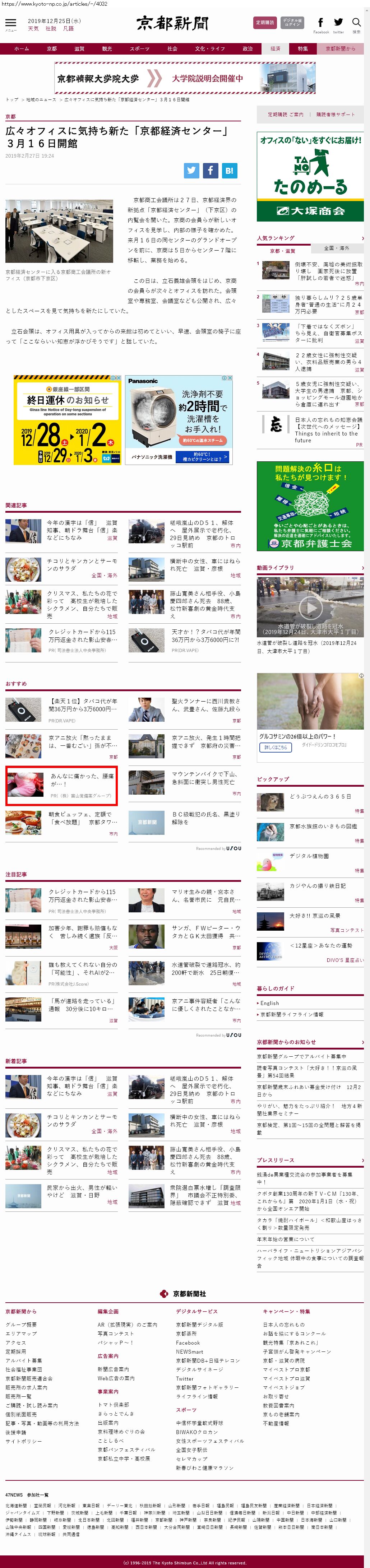Share article on Facebook
This screenshot has height=1568, width=370.
tap(210, 171)
